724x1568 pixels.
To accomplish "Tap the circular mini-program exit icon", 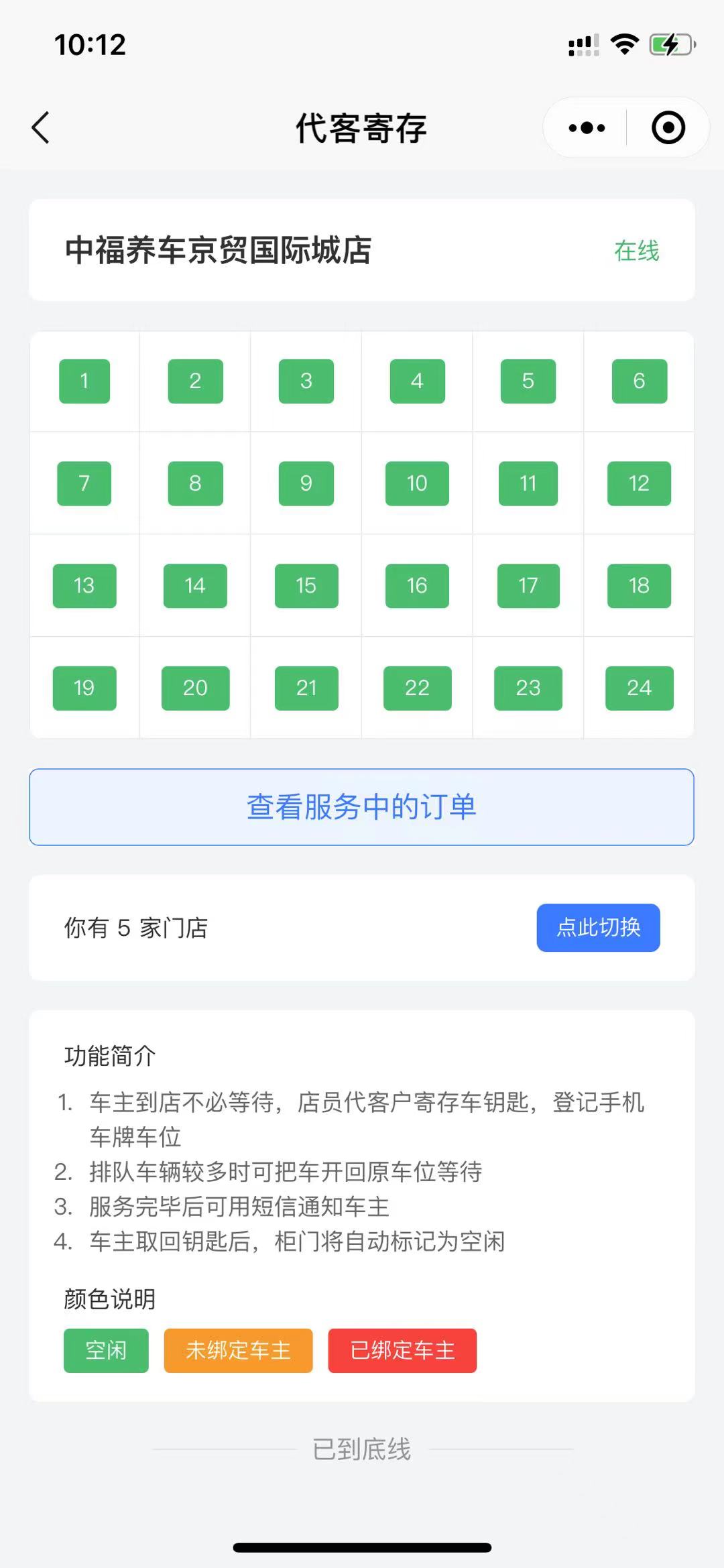I will pos(668,127).
